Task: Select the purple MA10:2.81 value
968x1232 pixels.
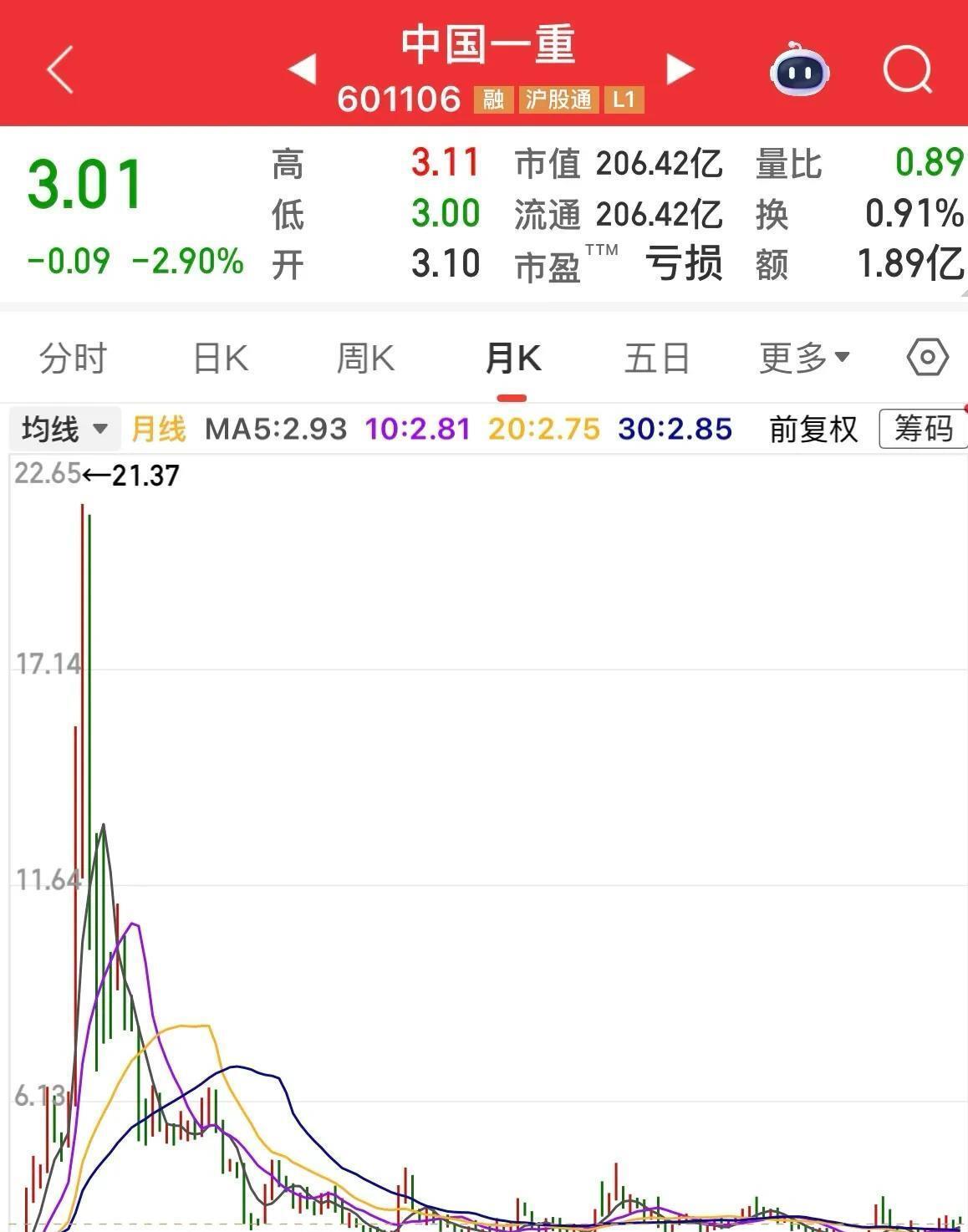Action: click(416, 429)
